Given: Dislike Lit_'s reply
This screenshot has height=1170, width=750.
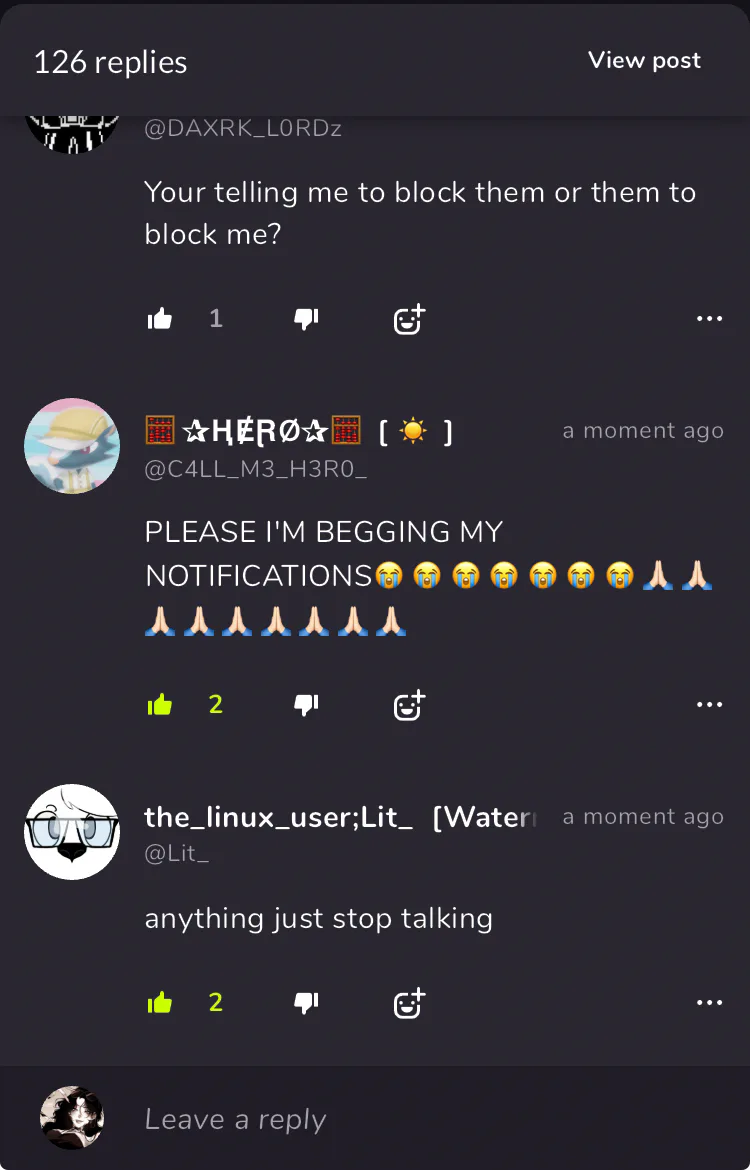Looking at the screenshot, I should tap(306, 1003).
